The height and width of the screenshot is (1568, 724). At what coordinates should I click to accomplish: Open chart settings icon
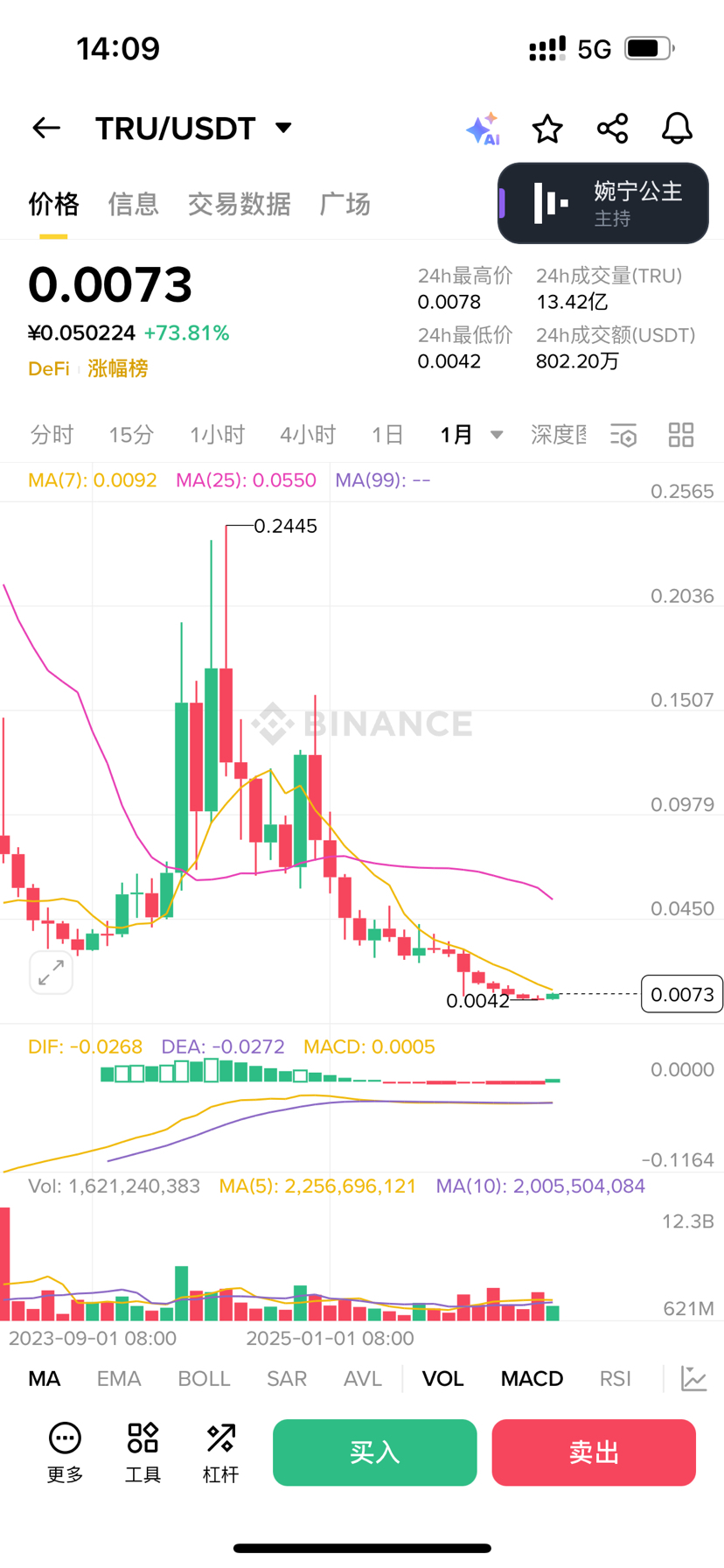coord(623,435)
